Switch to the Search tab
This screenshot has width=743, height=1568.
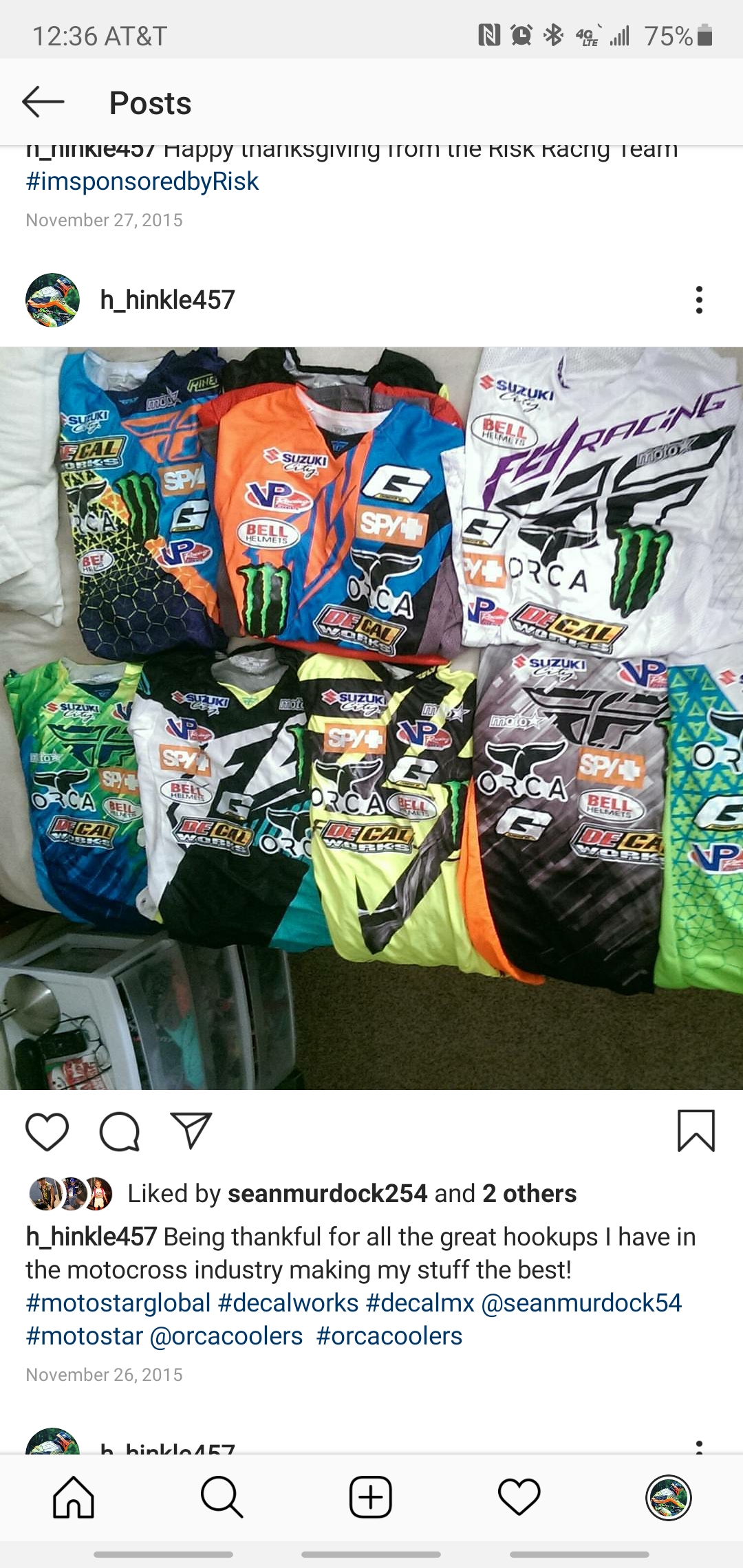coord(222,1496)
